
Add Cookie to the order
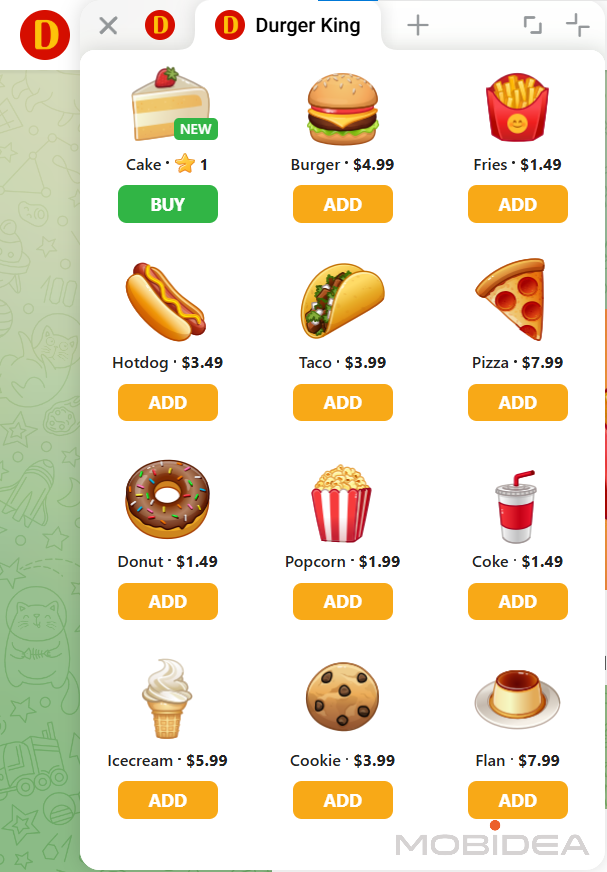(342, 801)
